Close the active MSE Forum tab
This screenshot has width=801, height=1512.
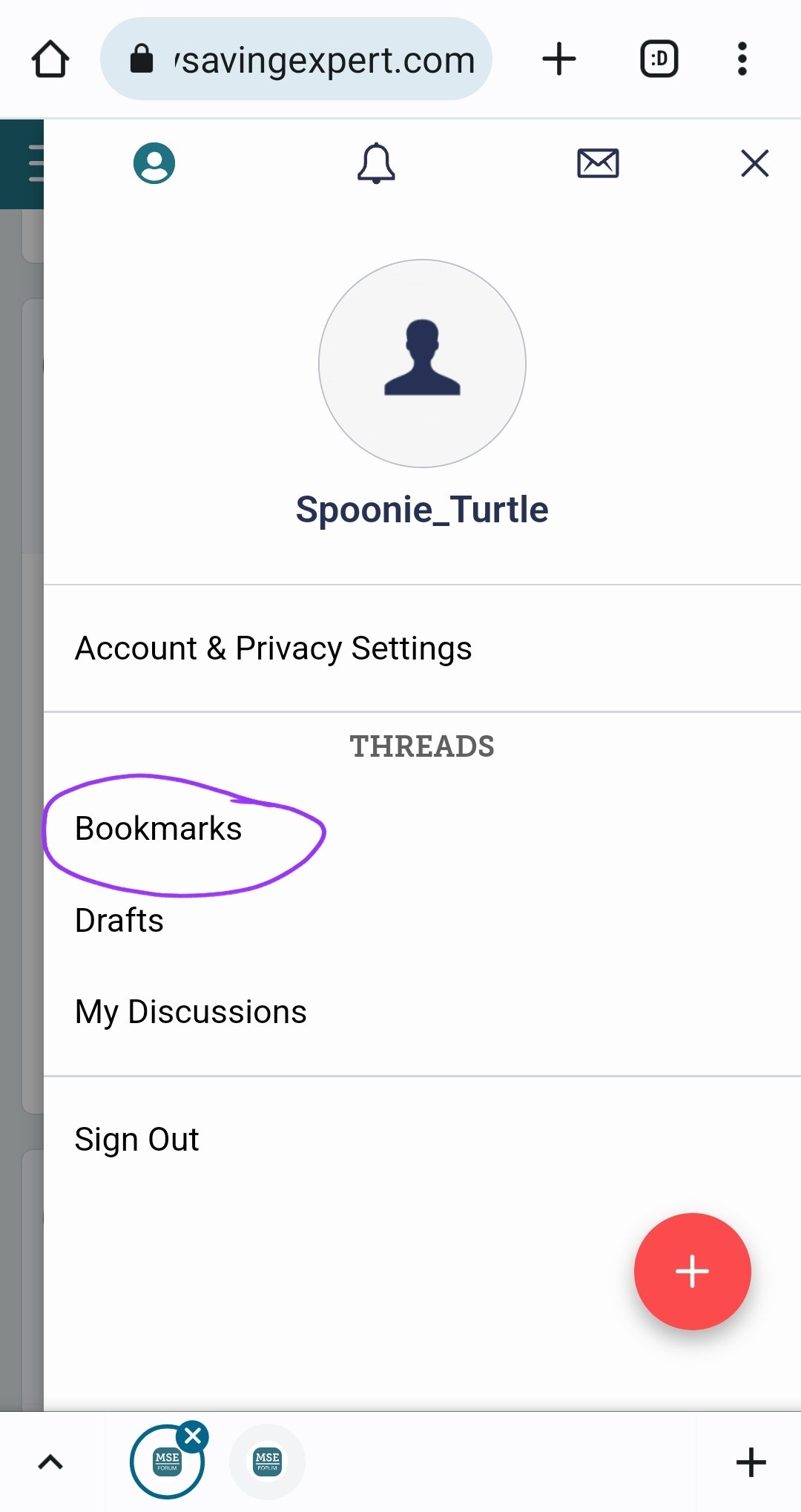click(193, 1436)
